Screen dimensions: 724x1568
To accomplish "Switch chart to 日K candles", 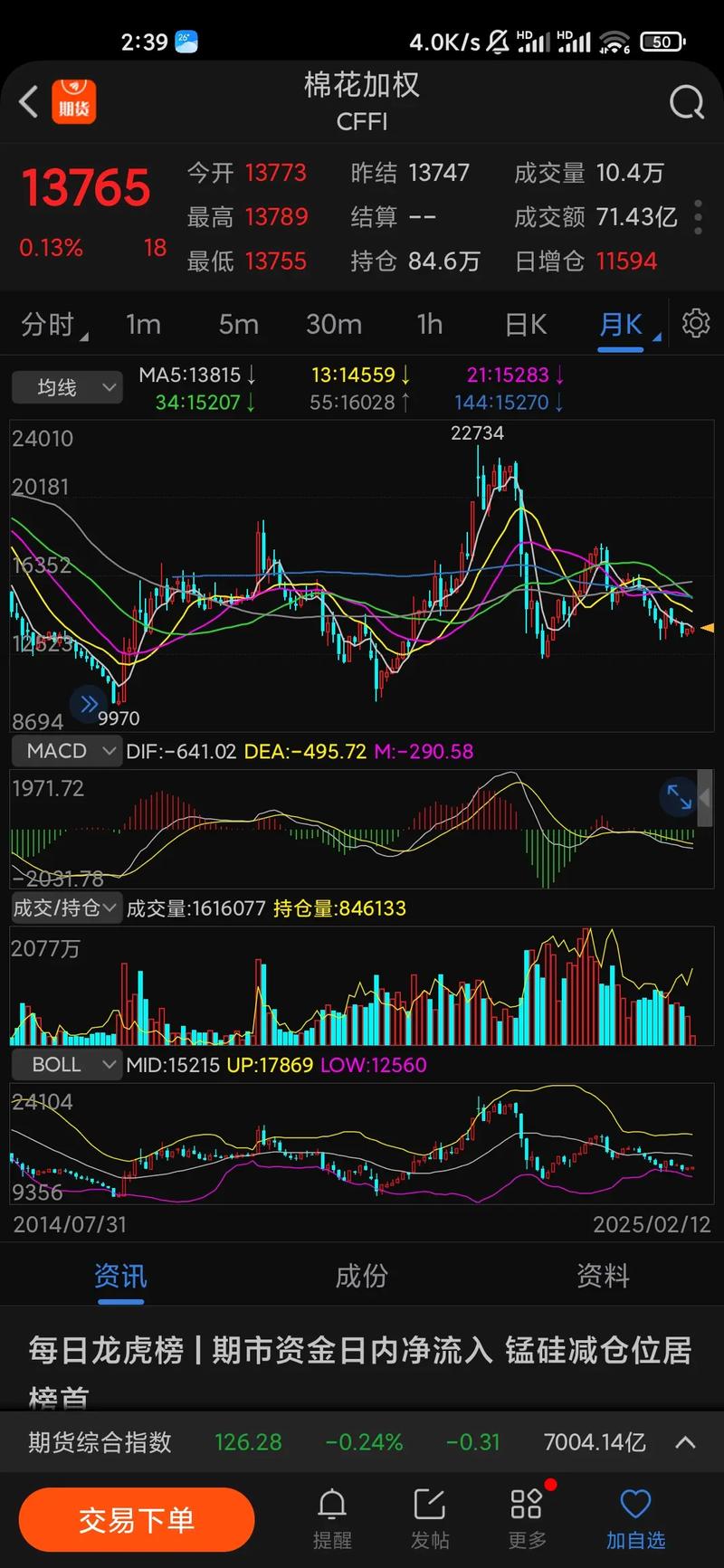I will pyautogui.click(x=525, y=323).
